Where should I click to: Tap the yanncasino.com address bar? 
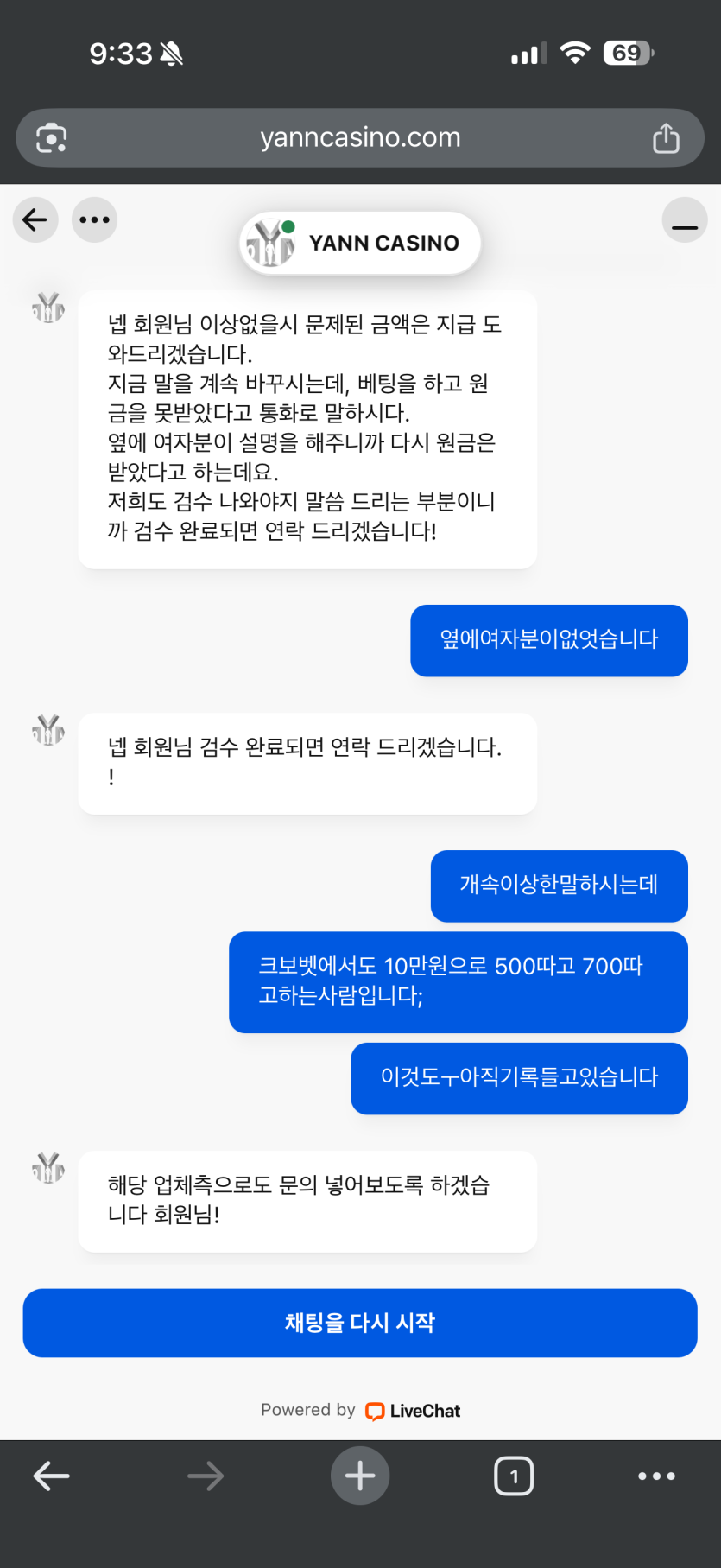[x=360, y=137]
